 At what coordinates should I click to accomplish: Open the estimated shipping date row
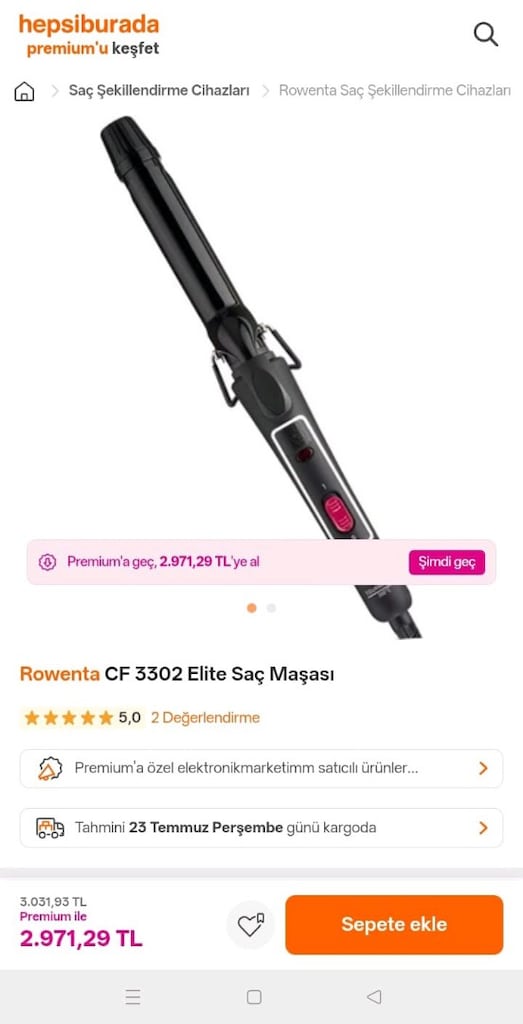261,828
